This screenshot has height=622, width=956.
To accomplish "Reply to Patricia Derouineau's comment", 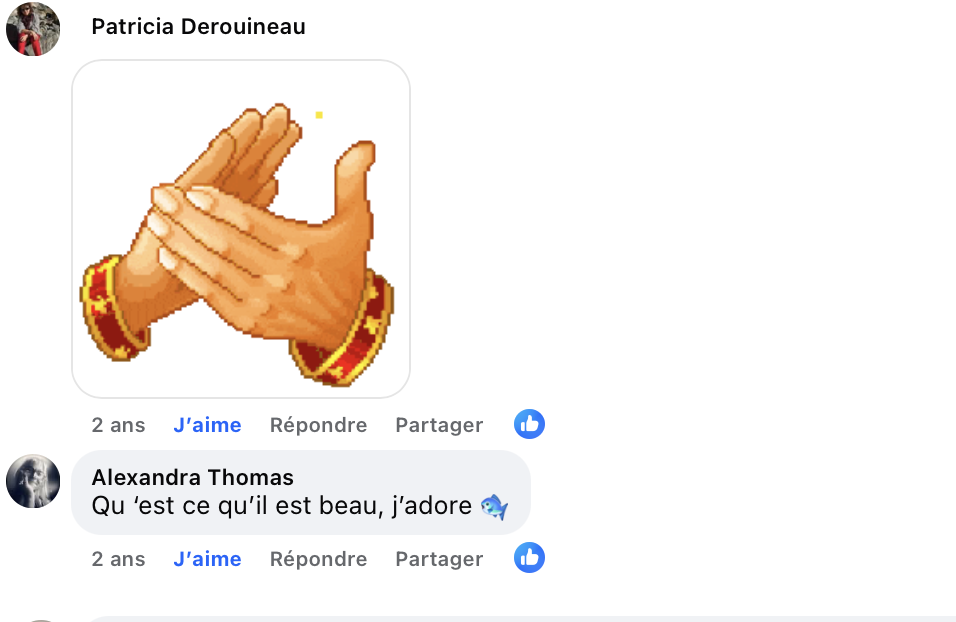I will point(318,425).
